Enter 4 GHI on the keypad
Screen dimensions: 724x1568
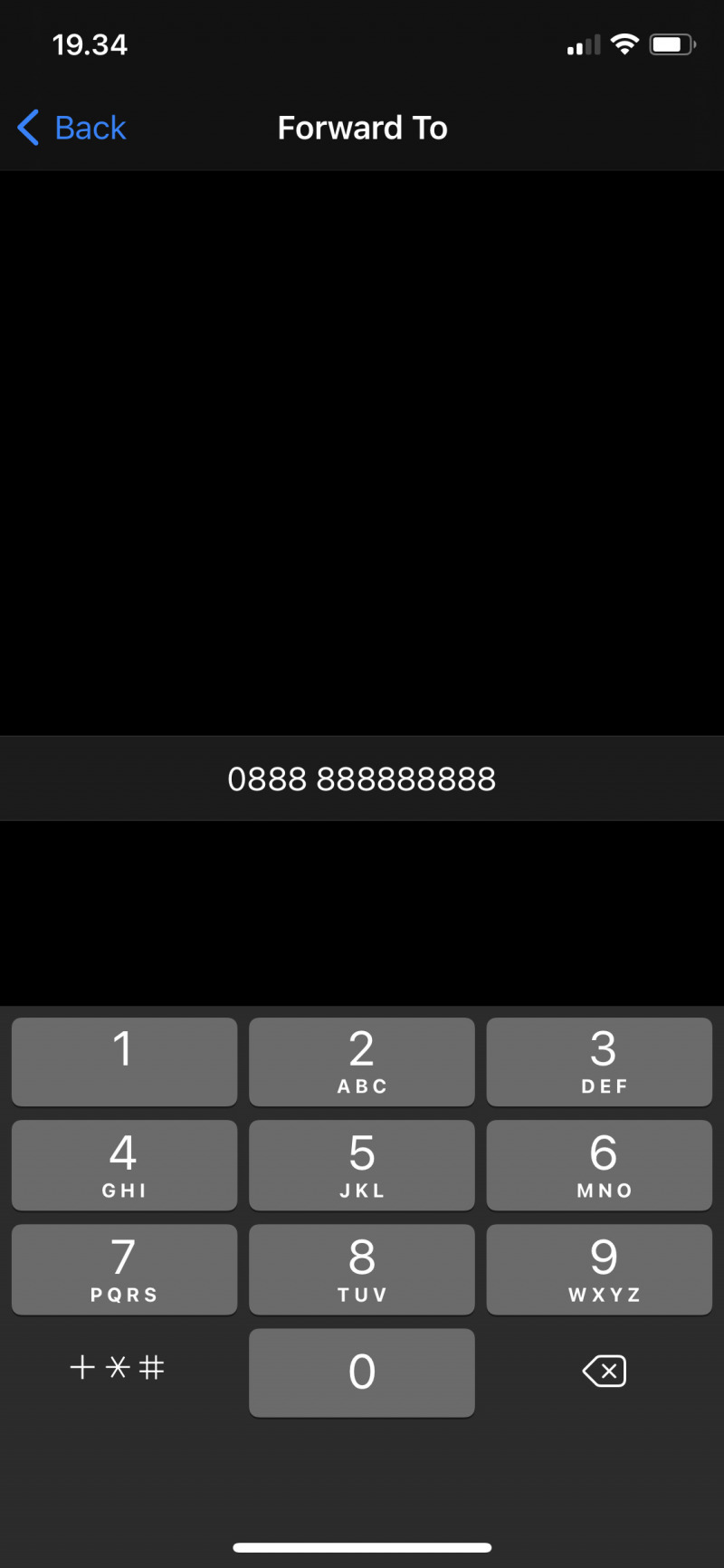coord(124,1165)
